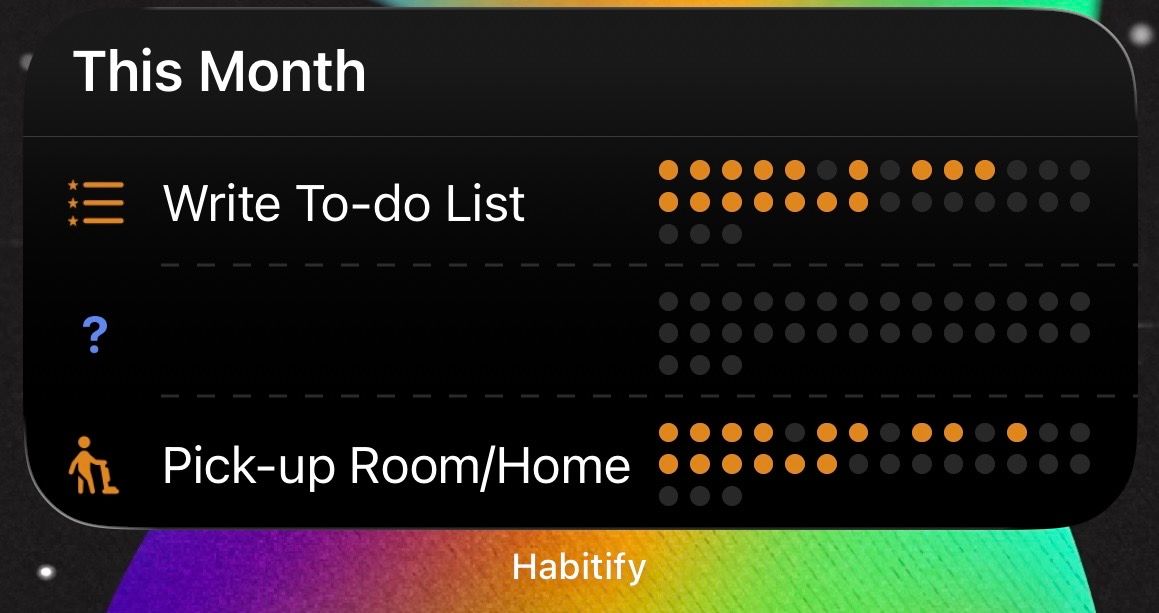Image resolution: width=1159 pixels, height=613 pixels.
Task: Open the Habitify widget's This Month view
Action: tap(220, 70)
